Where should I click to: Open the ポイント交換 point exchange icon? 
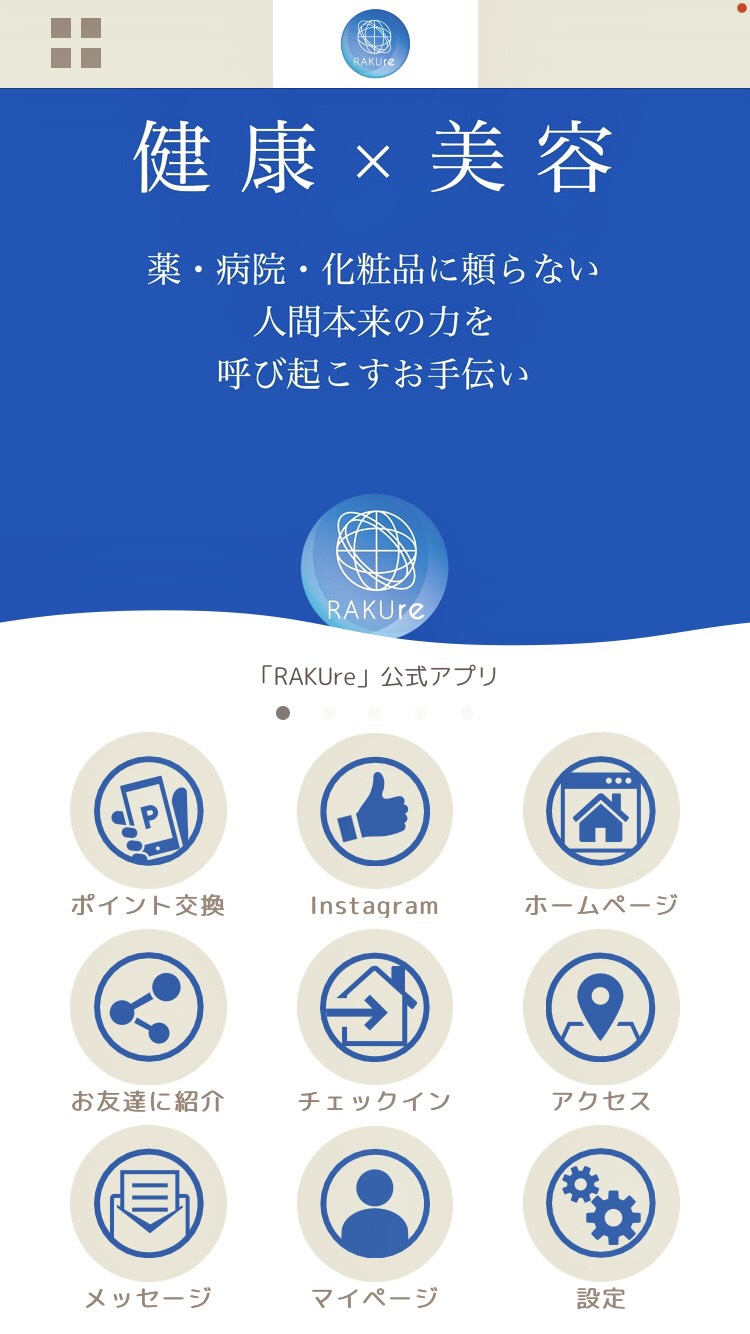pos(148,810)
